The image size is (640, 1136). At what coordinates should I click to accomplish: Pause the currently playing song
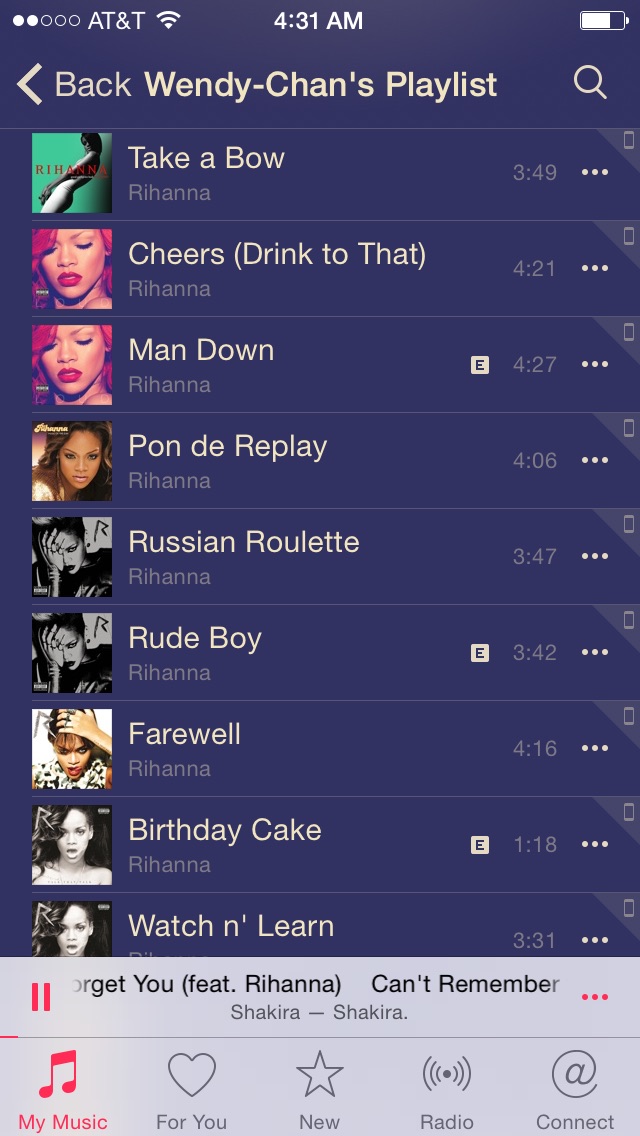click(x=41, y=996)
